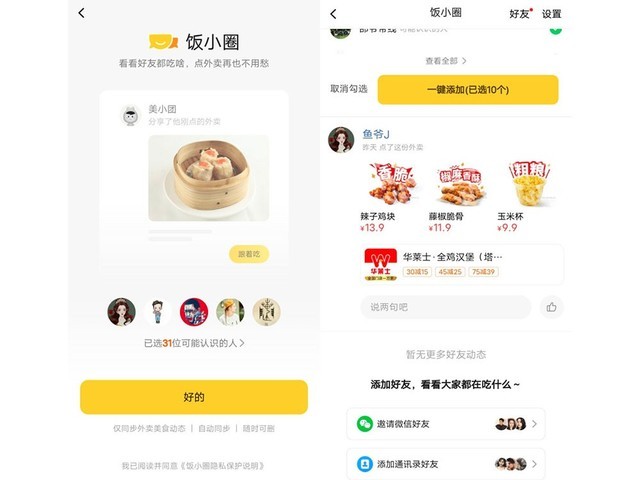
Task: Expand 查看全部 list
Action: tap(445, 61)
